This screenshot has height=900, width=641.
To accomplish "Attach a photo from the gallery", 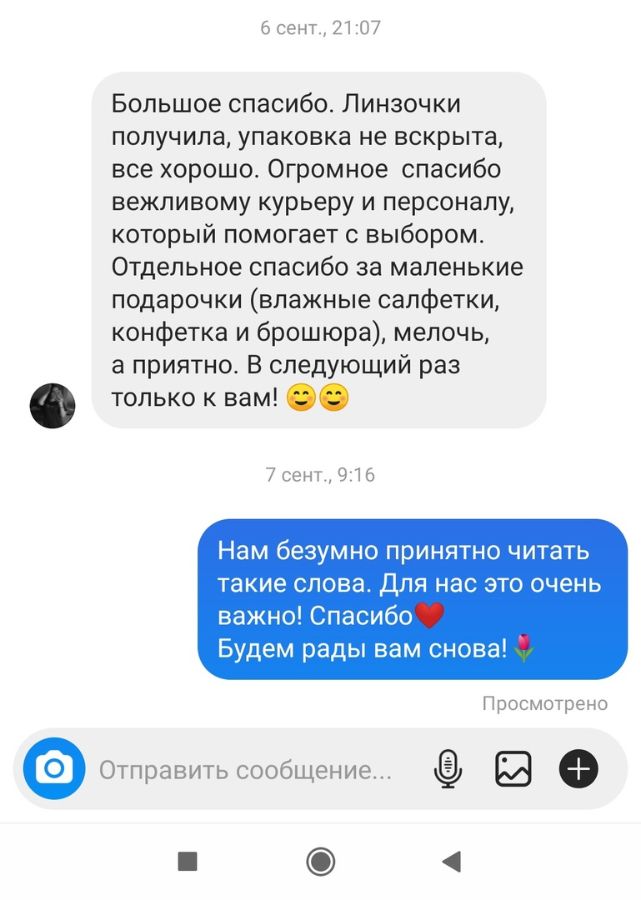I will [x=513, y=769].
